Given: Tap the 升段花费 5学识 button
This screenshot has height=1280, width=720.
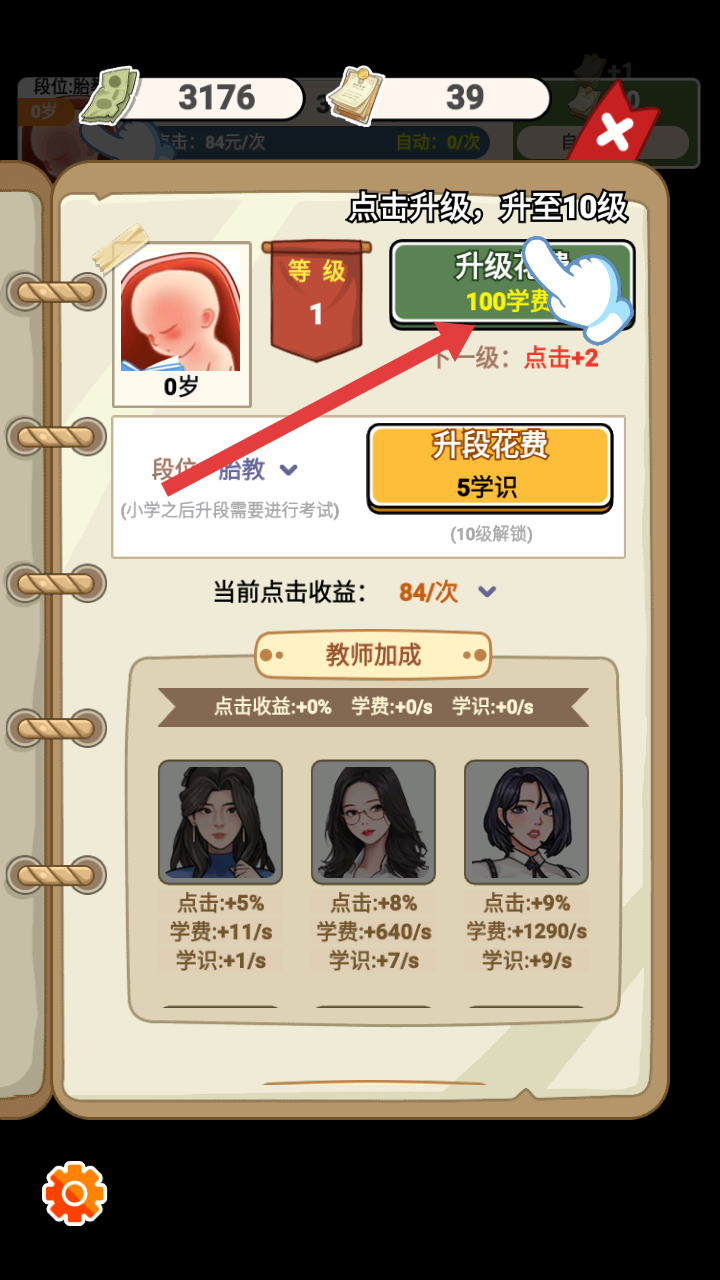Looking at the screenshot, I should click(489, 467).
